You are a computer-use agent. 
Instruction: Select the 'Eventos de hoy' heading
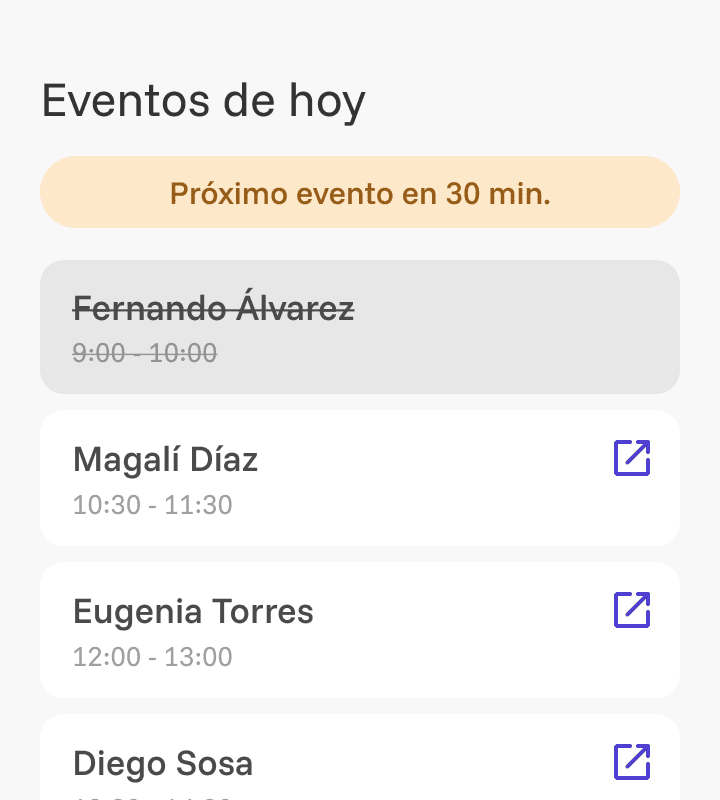[203, 100]
